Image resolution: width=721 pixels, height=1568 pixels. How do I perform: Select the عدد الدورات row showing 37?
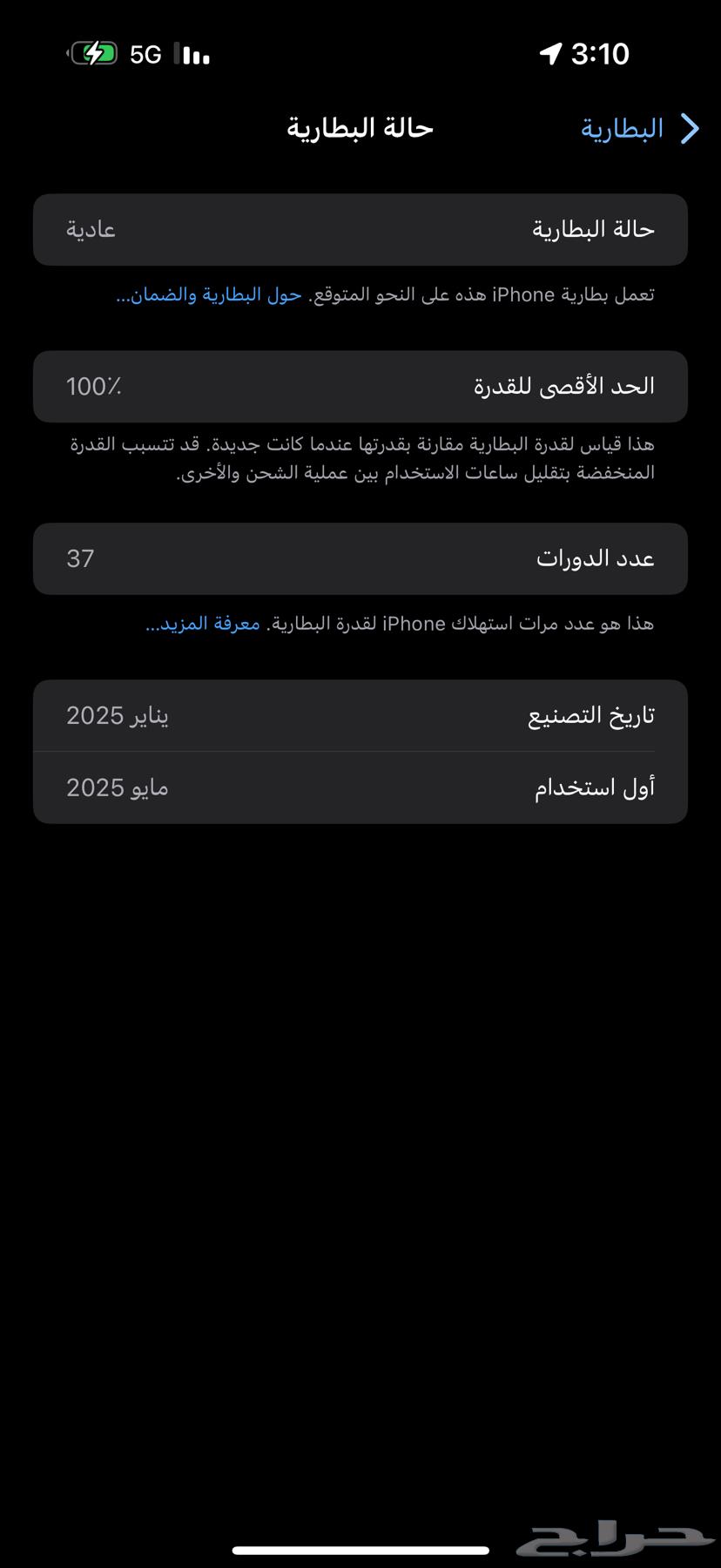tap(360, 558)
